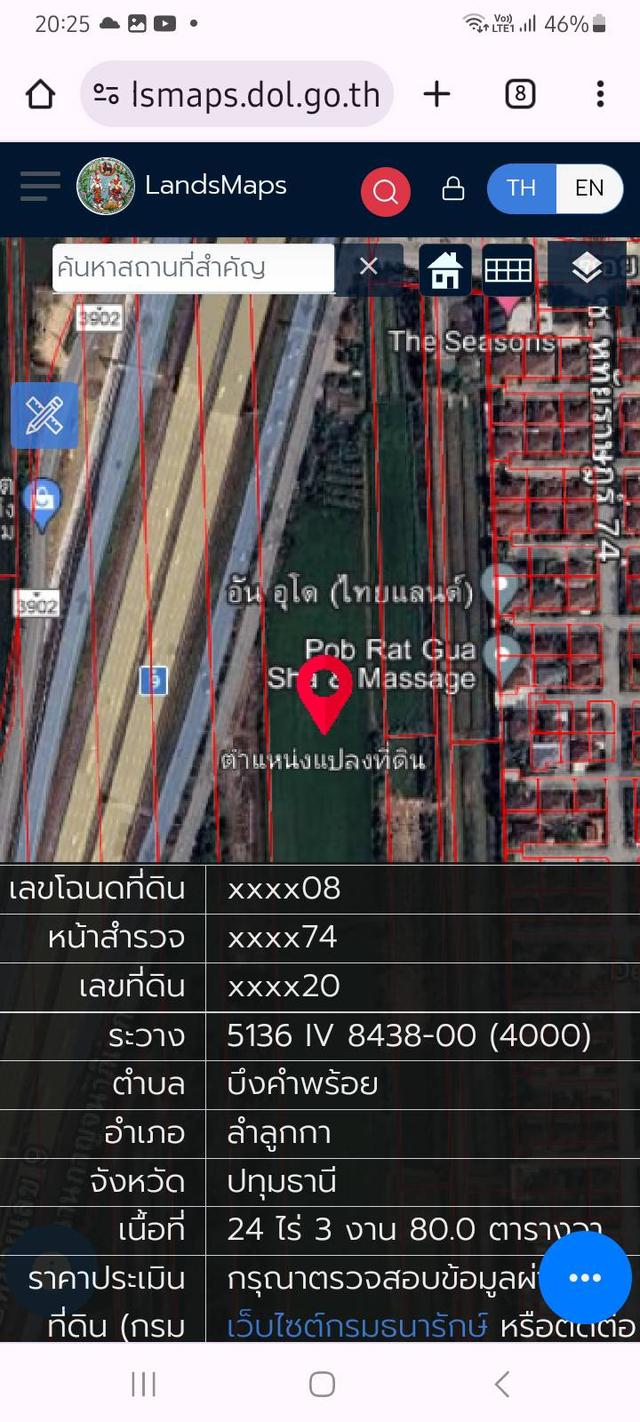This screenshot has width=640, height=1422.
Task: Tap the red search button
Action: 385,190
